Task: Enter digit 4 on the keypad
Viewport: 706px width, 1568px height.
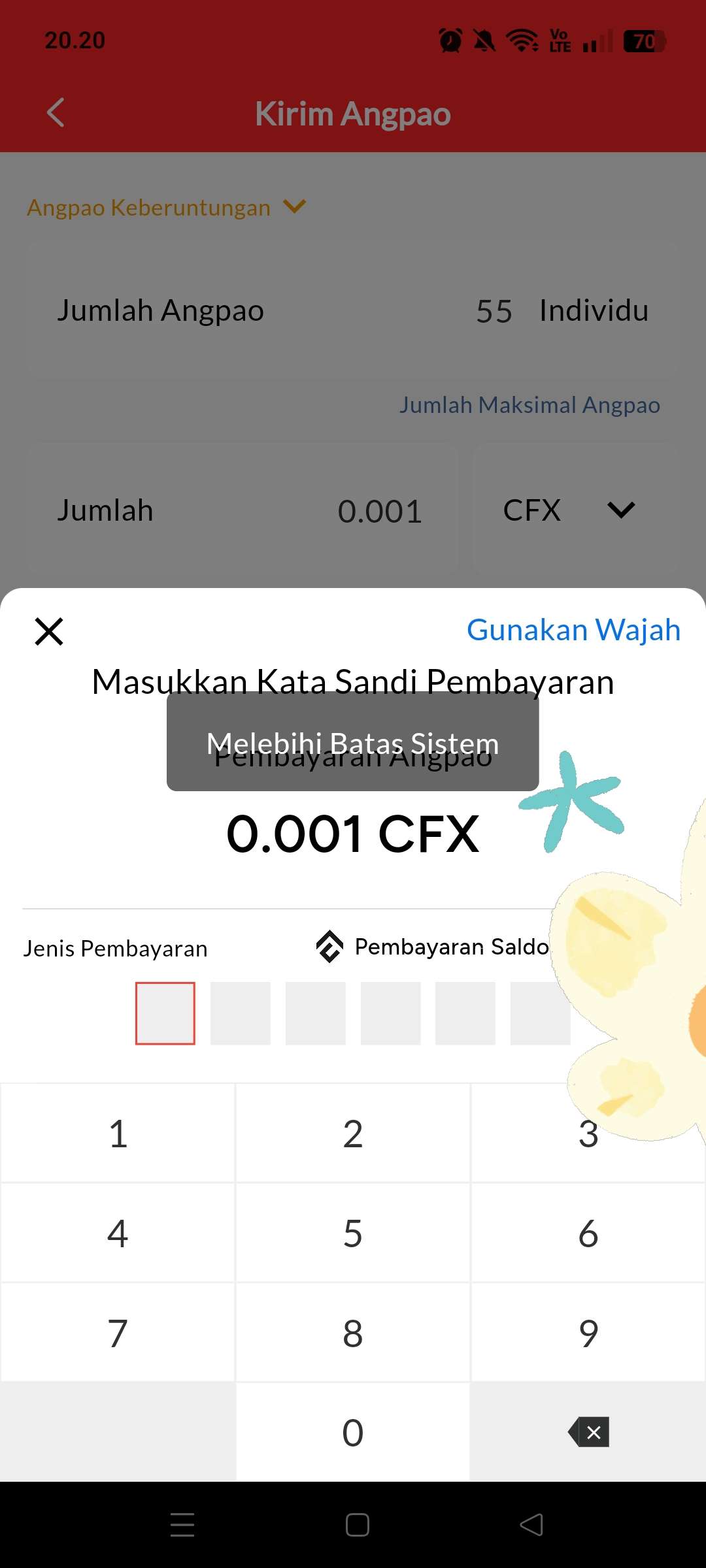Action: pyautogui.click(x=118, y=1233)
